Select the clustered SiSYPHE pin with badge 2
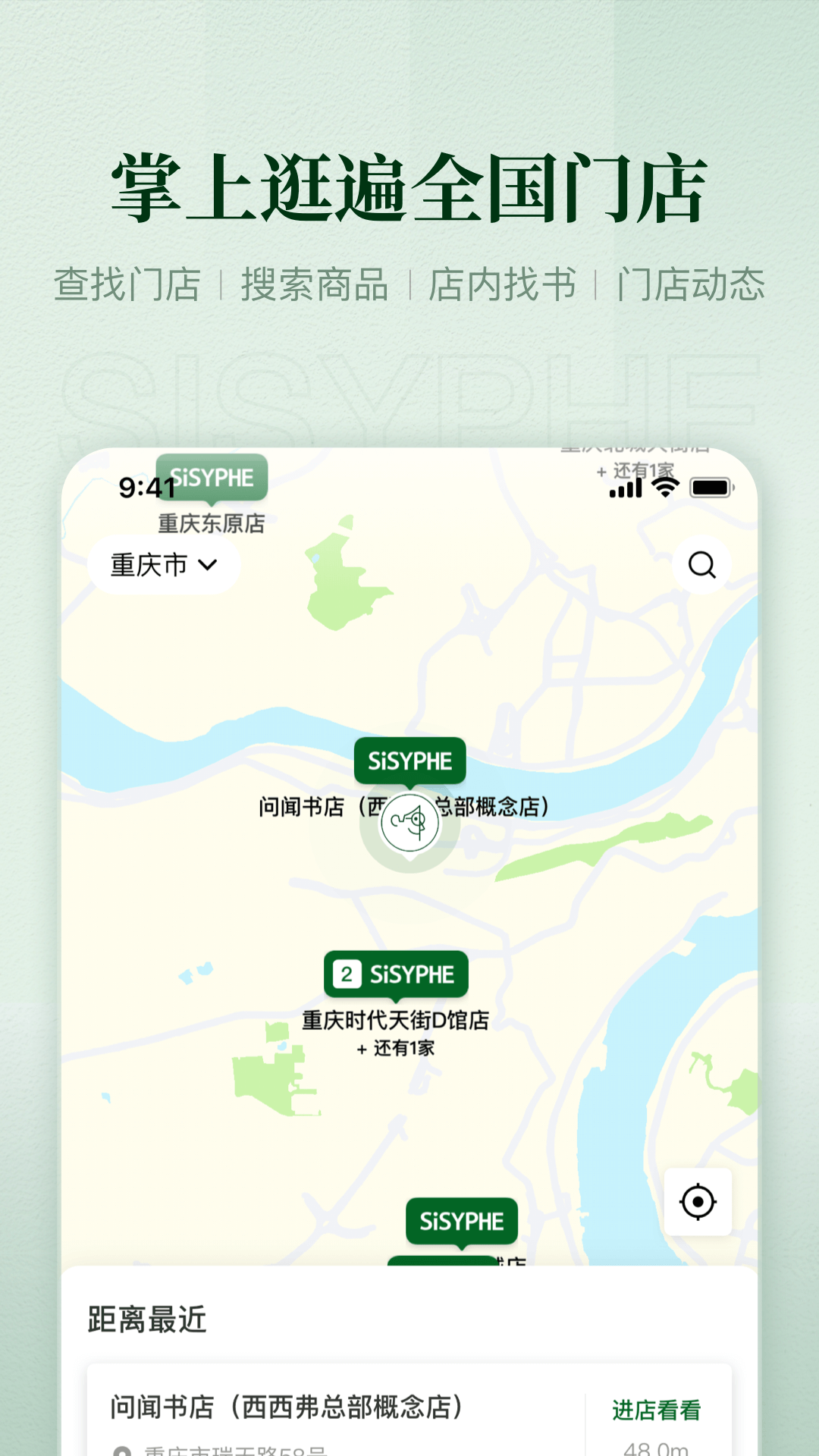The image size is (819, 1456). [x=397, y=974]
